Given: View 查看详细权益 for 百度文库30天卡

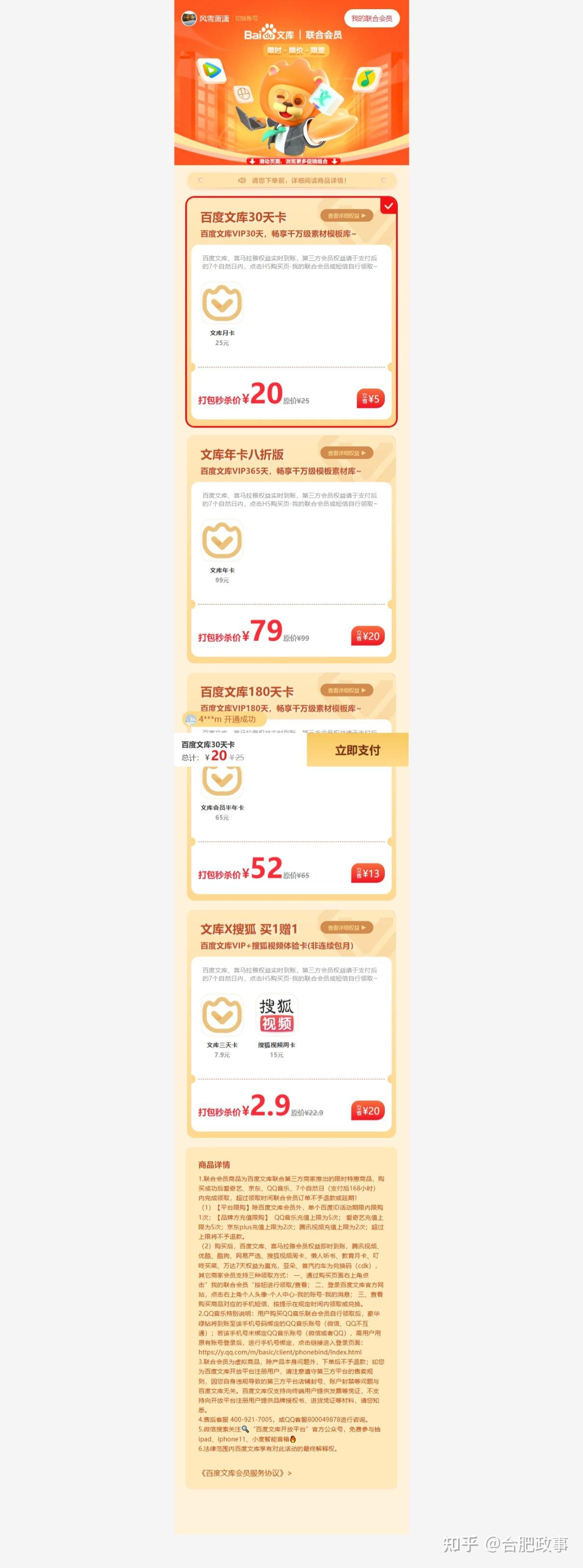Looking at the screenshot, I should 346,215.
